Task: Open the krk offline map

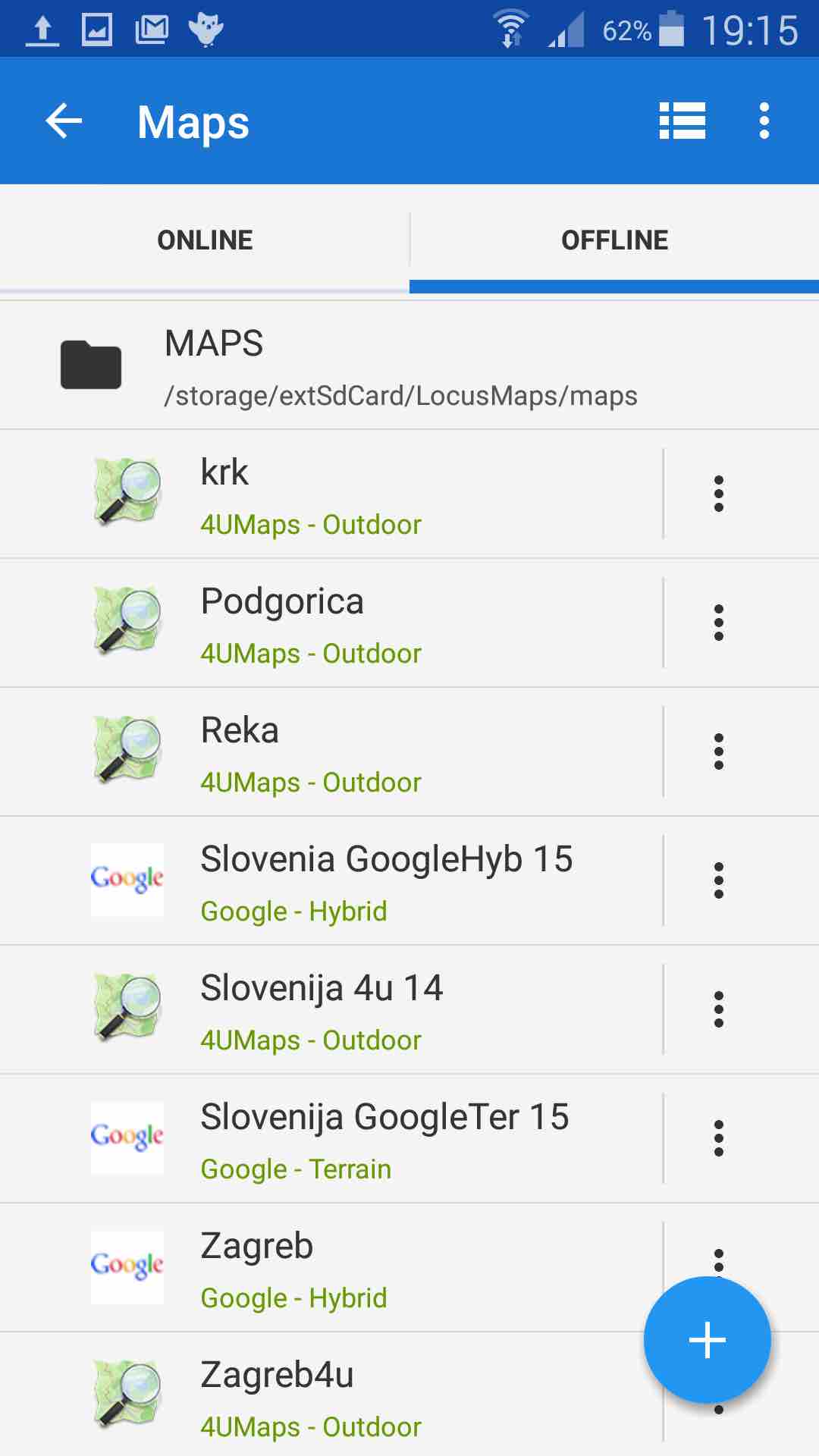Action: (331, 494)
